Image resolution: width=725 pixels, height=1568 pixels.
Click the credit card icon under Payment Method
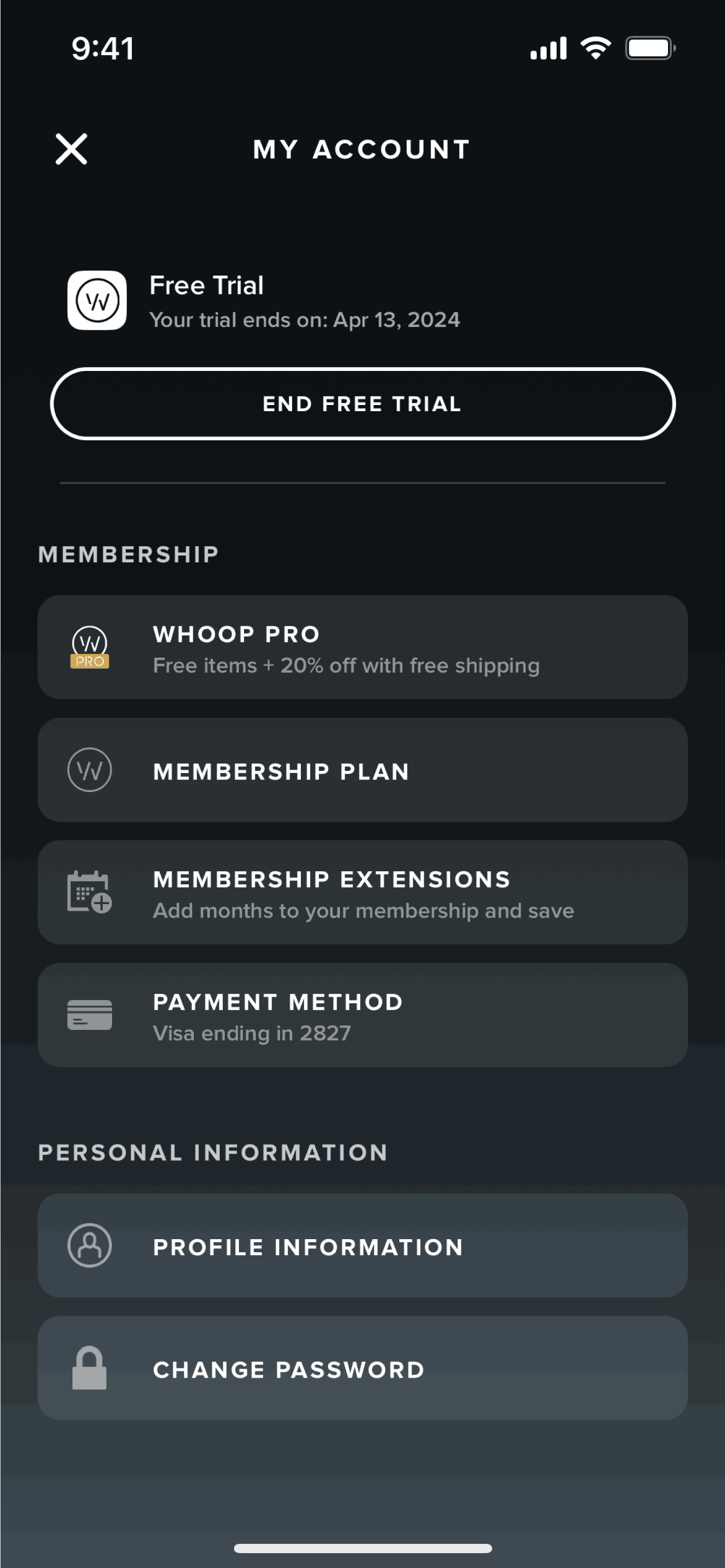(89, 1015)
